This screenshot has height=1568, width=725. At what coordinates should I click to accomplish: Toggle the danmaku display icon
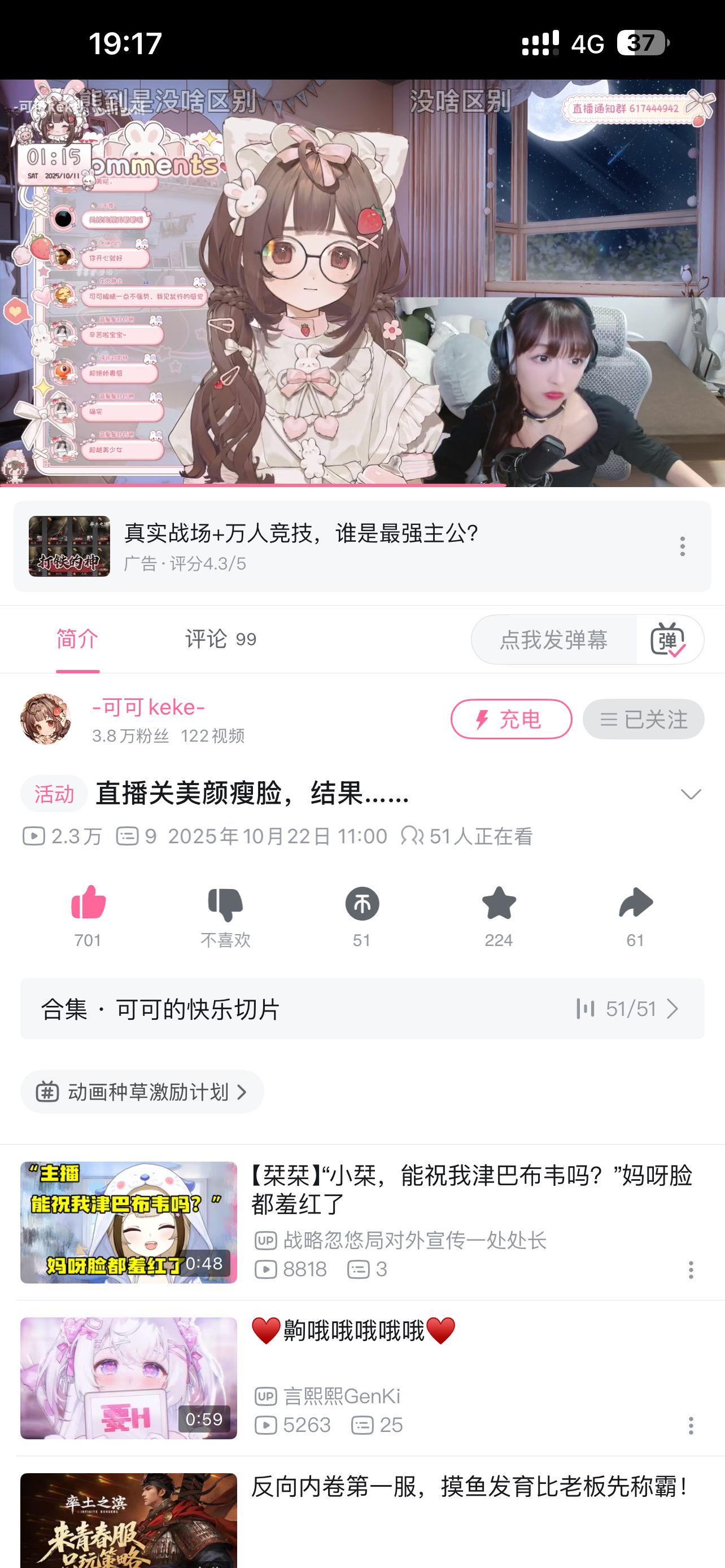(669, 640)
